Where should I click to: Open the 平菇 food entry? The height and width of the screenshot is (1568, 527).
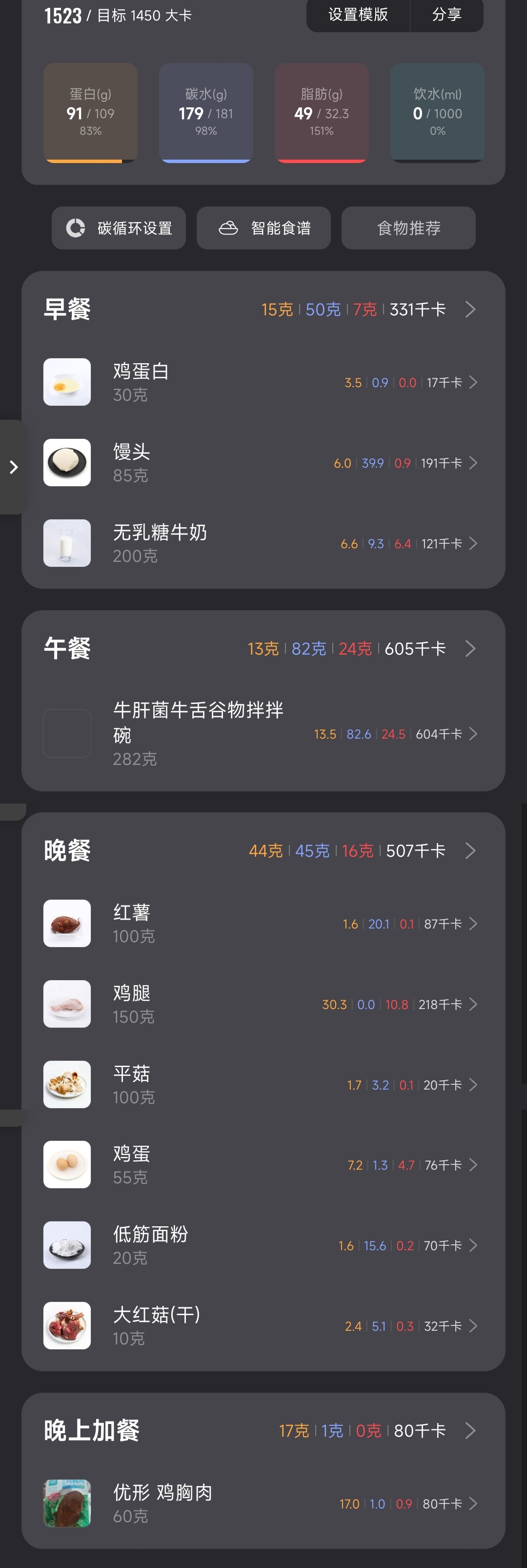[x=263, y=1084]
